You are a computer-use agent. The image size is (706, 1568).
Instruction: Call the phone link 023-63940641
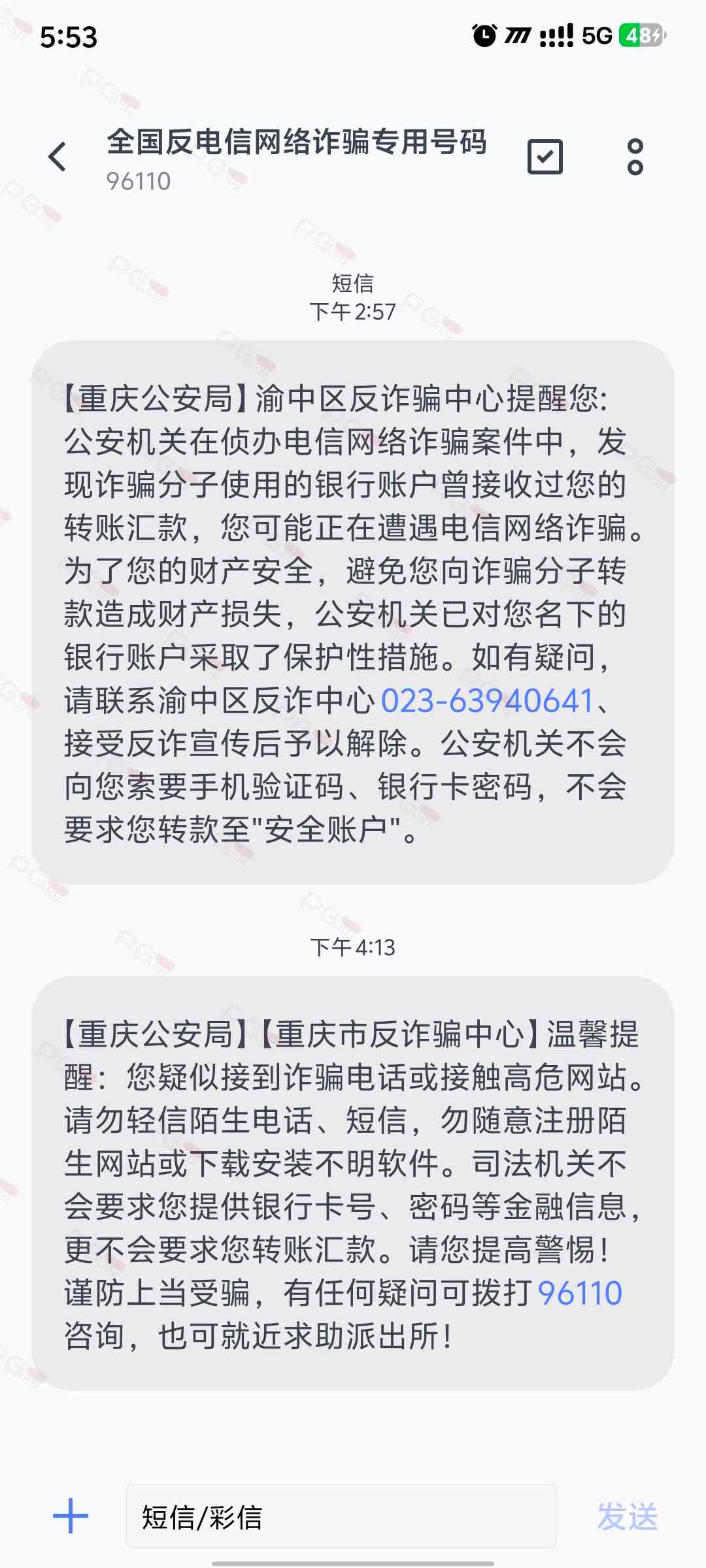point(487,701)
